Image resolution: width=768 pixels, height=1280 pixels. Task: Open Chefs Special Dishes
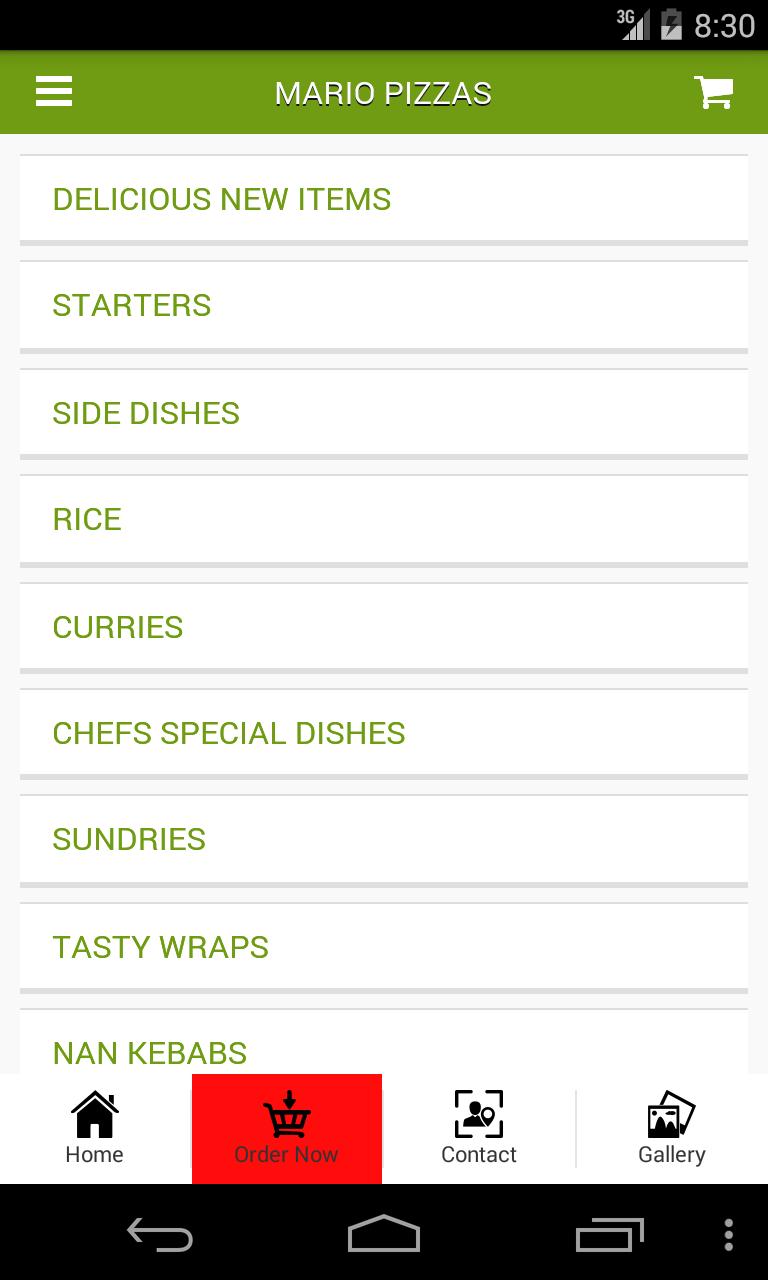[x=384, y=733]
